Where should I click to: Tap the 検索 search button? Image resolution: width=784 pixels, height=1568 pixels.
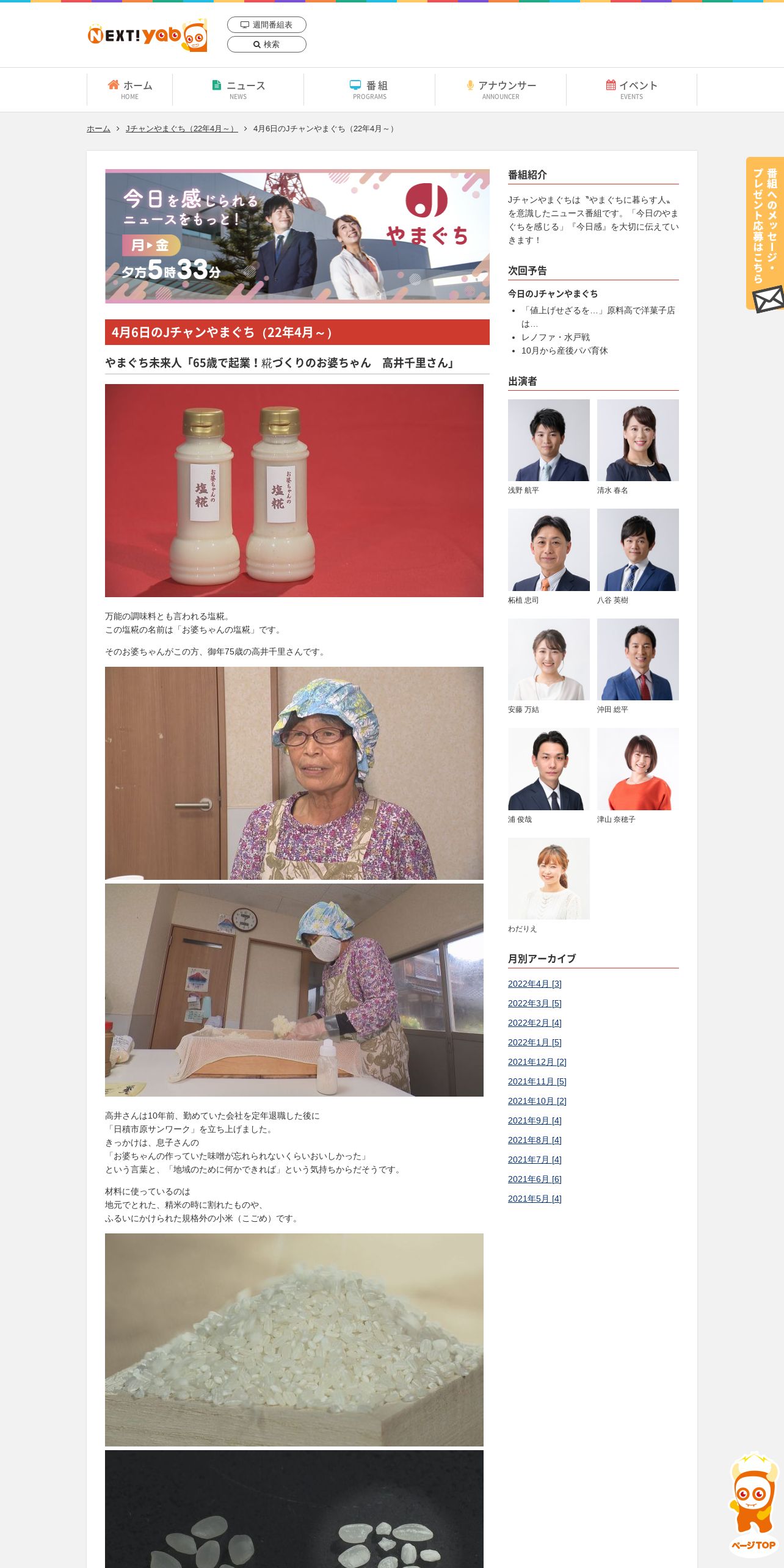267,44
